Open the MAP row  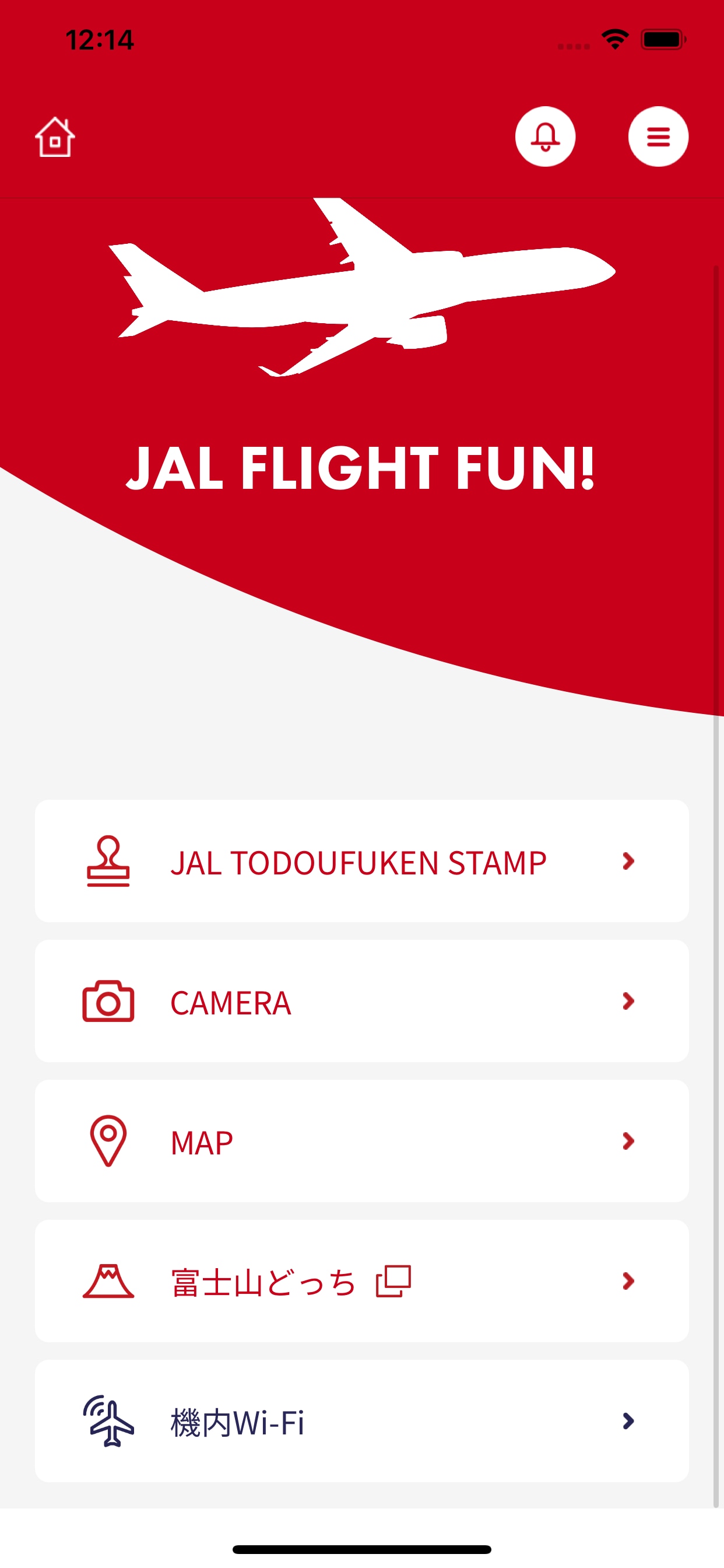(x=361, y=1140)
